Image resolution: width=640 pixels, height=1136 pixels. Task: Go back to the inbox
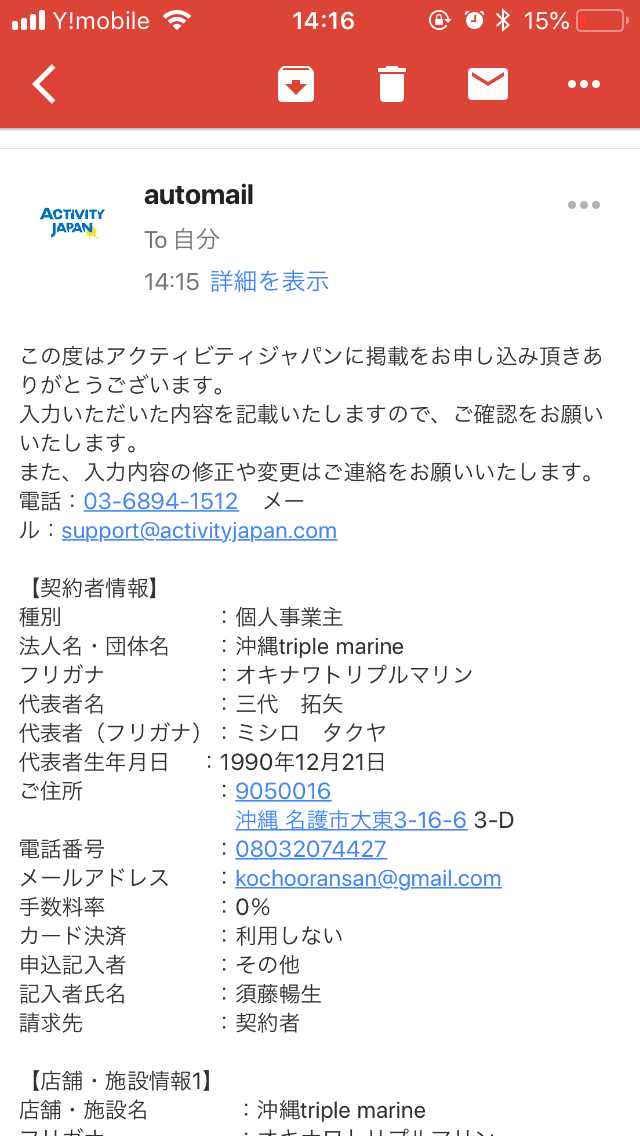[x=44, y=84]
